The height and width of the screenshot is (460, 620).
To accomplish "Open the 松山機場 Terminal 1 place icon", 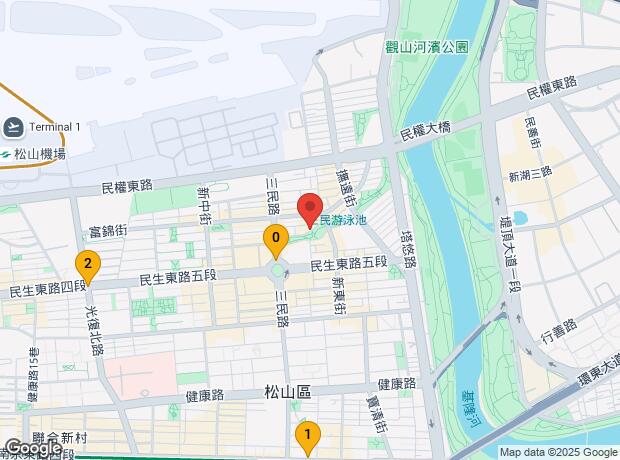I will 14,127.
